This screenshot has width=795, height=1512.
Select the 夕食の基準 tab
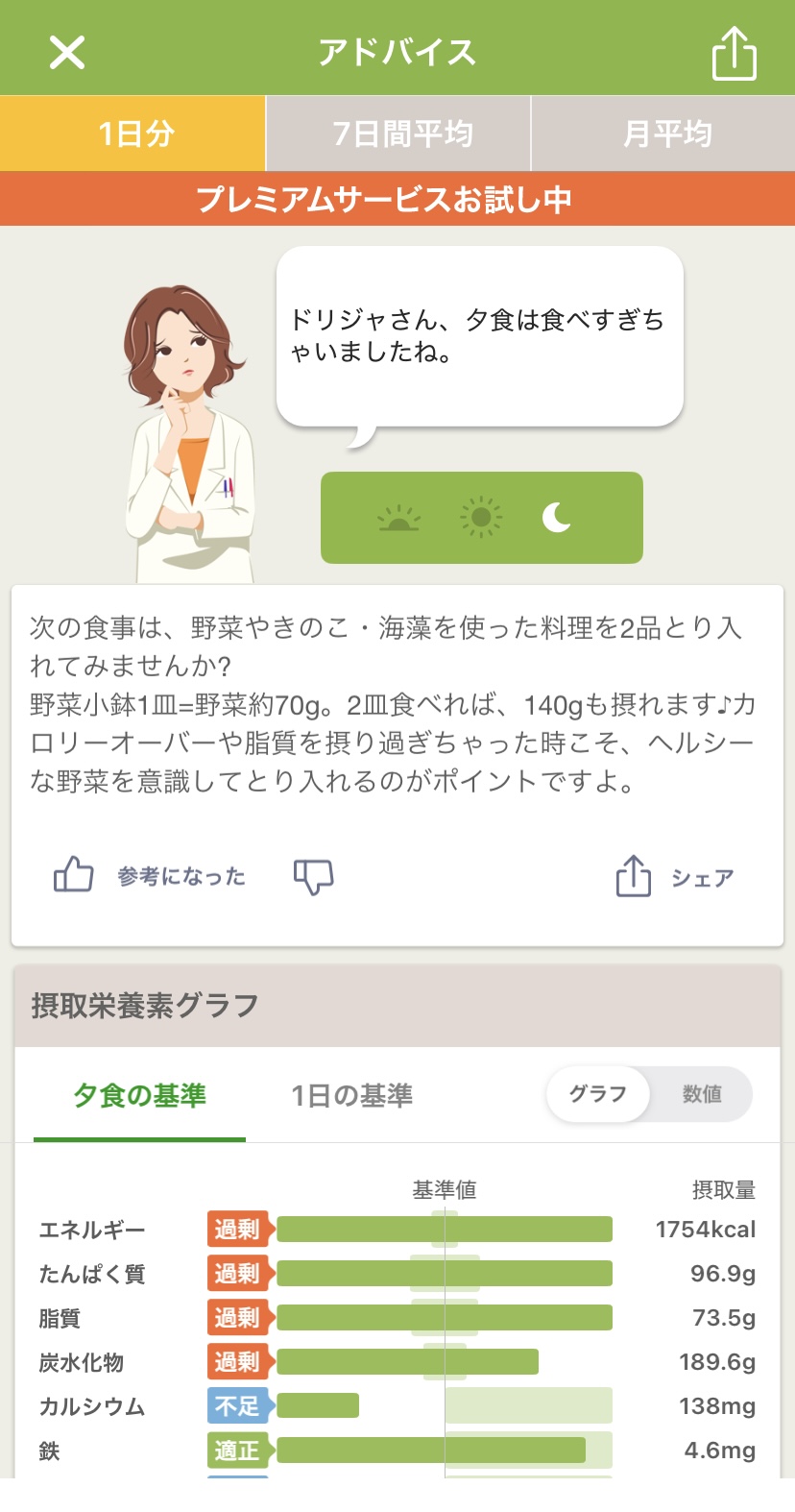[x=140, y=1095]
